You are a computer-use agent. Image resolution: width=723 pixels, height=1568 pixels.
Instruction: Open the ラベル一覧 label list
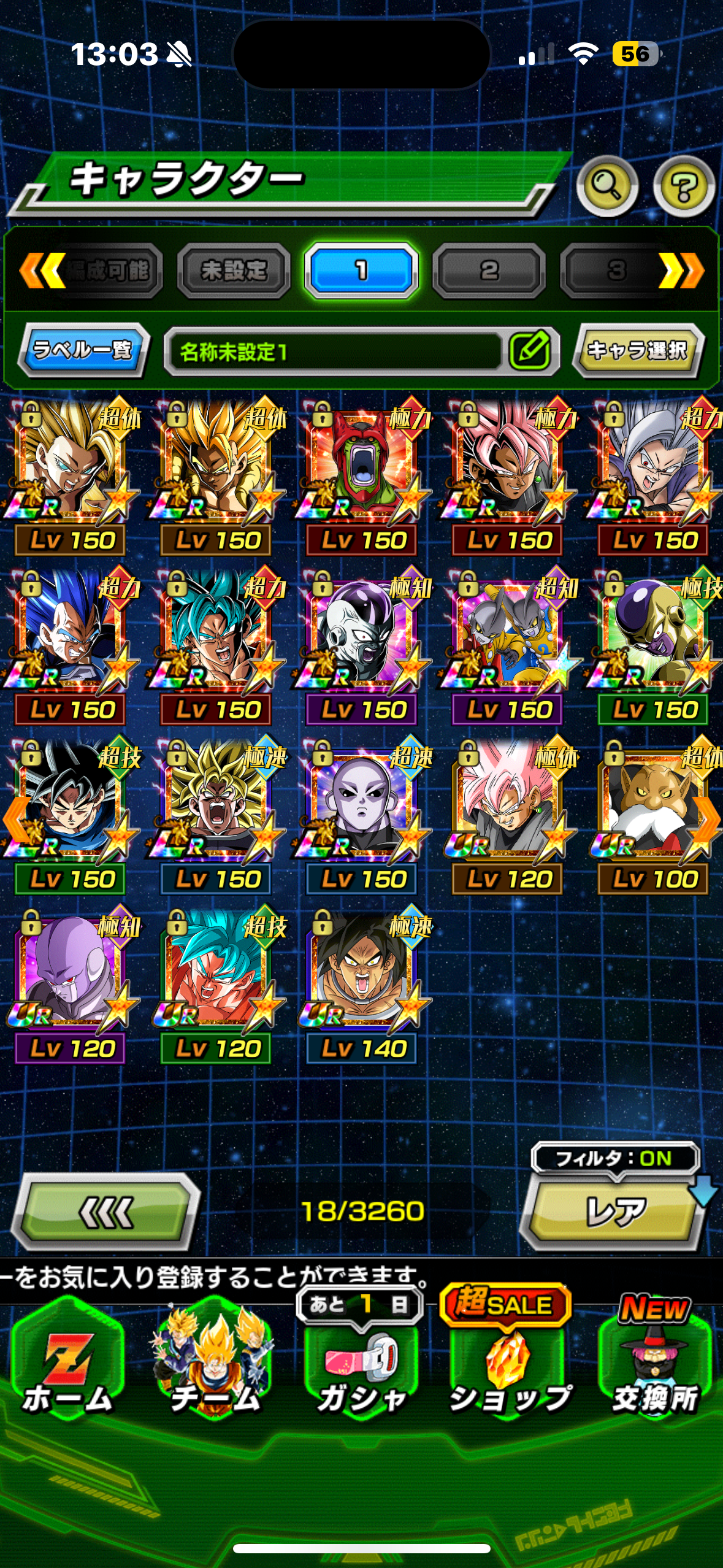click(83, 350)
